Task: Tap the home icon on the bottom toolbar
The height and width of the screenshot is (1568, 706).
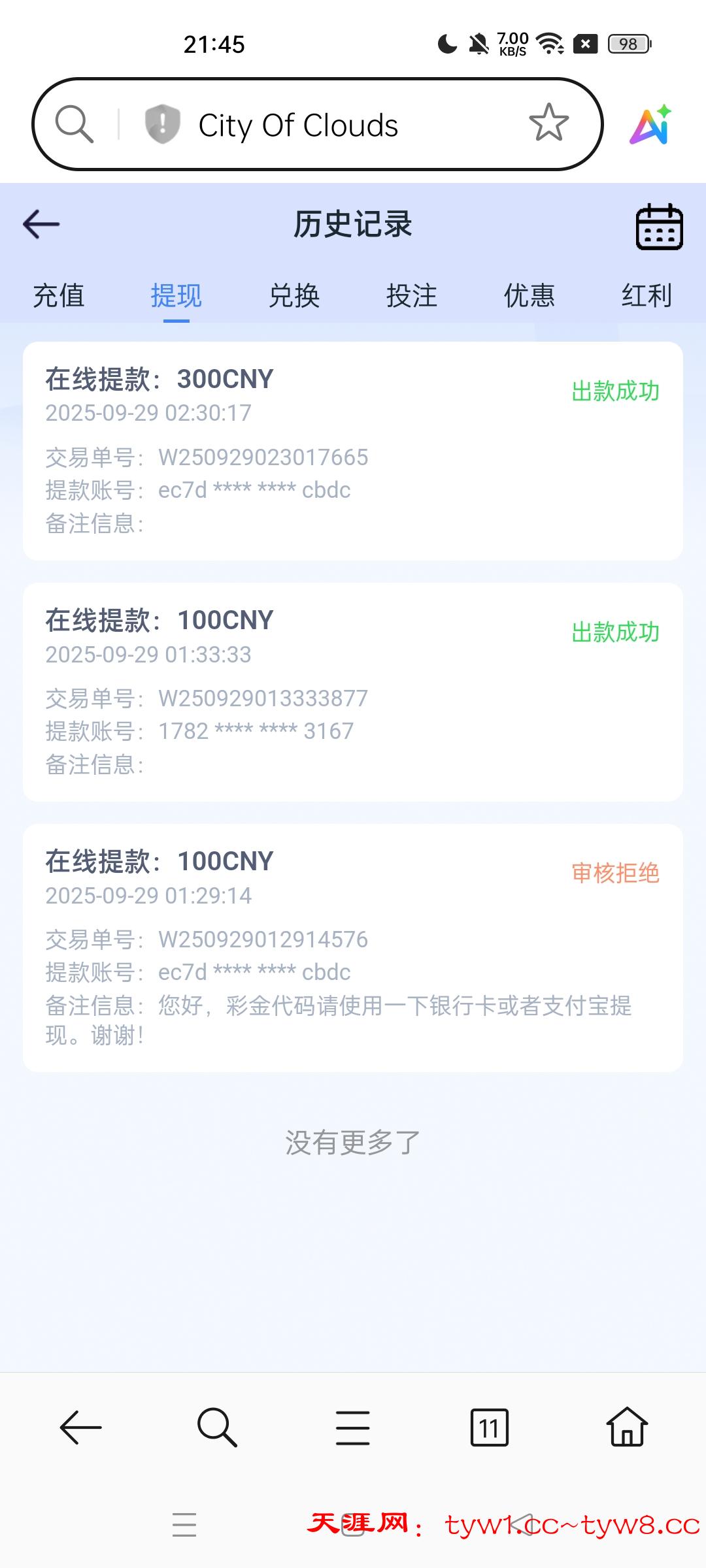Action: [x=626, y=1426]
